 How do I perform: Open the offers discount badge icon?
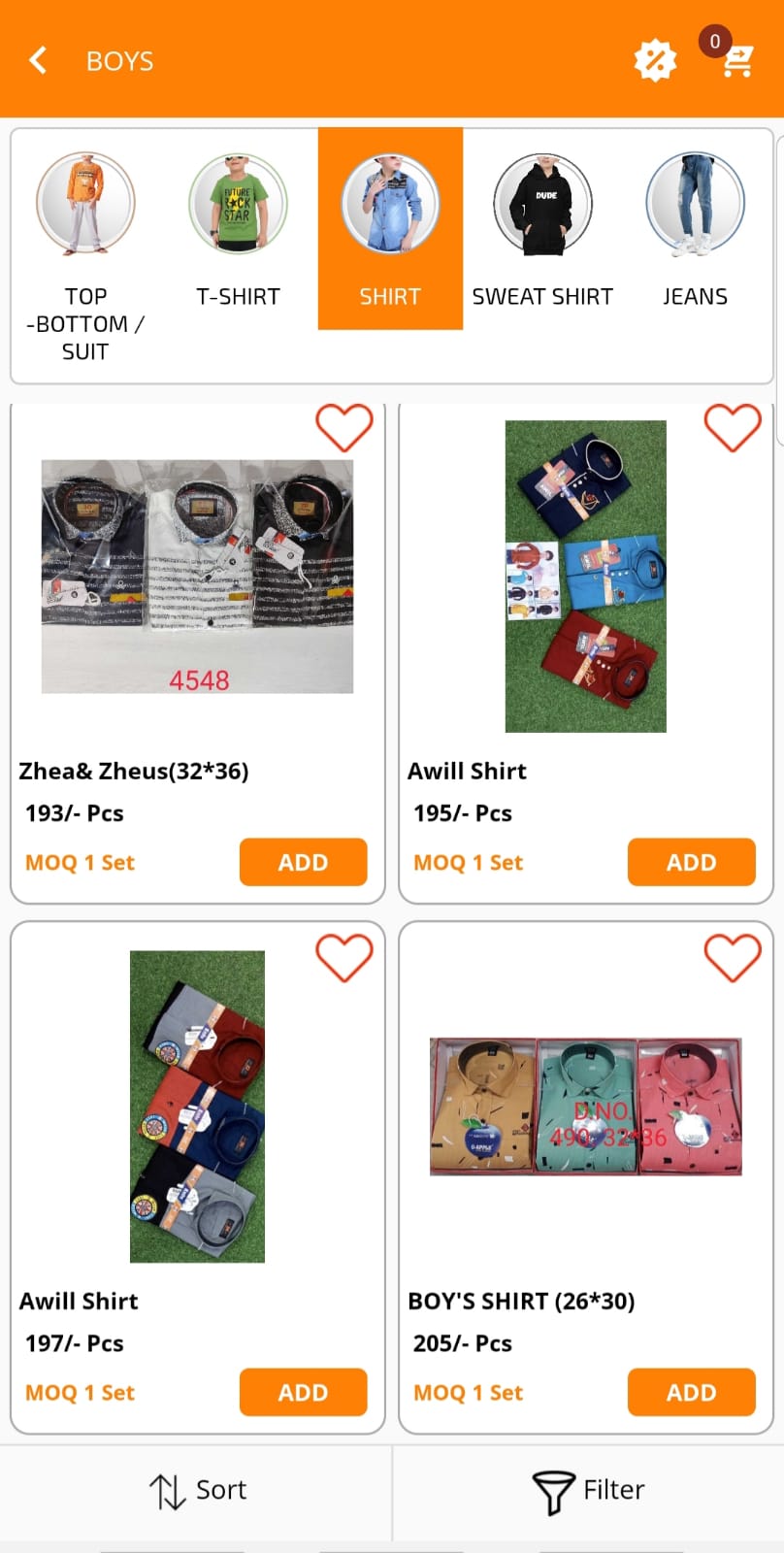(x=655, y=60)
